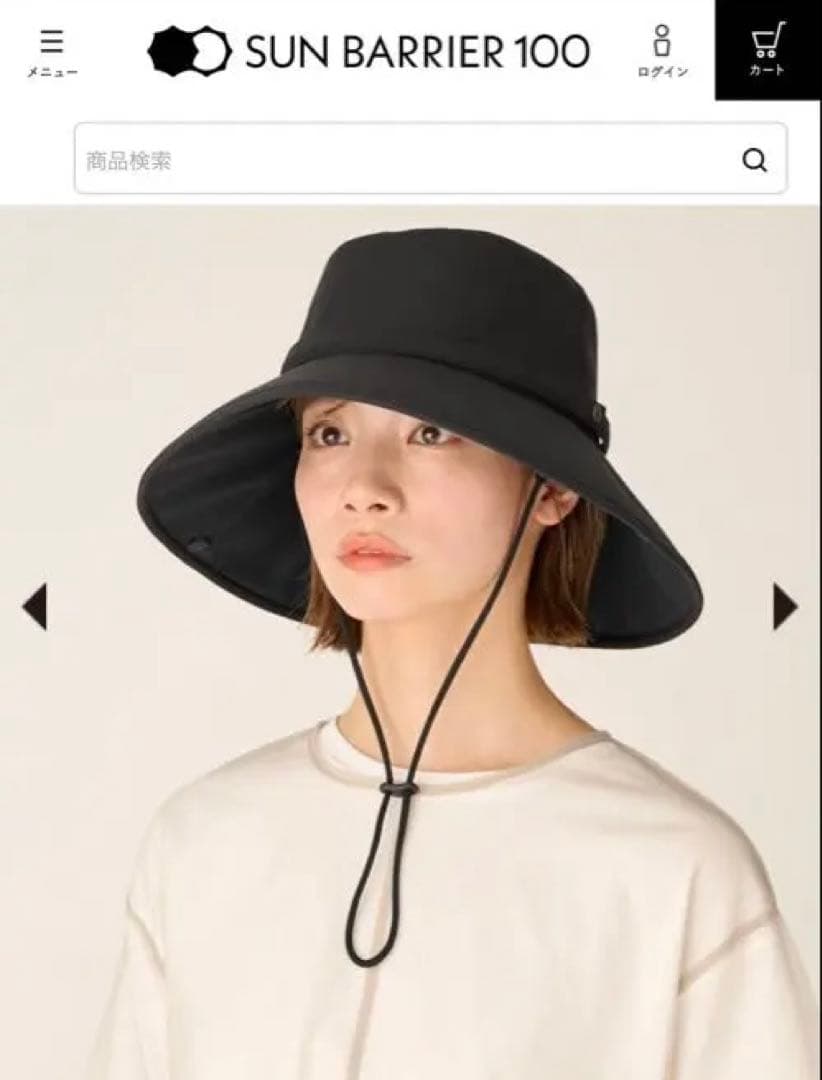Viewport: 822px width, 1080px height.
Task: Open the cart via カート label
Action: tap(766, 72)
